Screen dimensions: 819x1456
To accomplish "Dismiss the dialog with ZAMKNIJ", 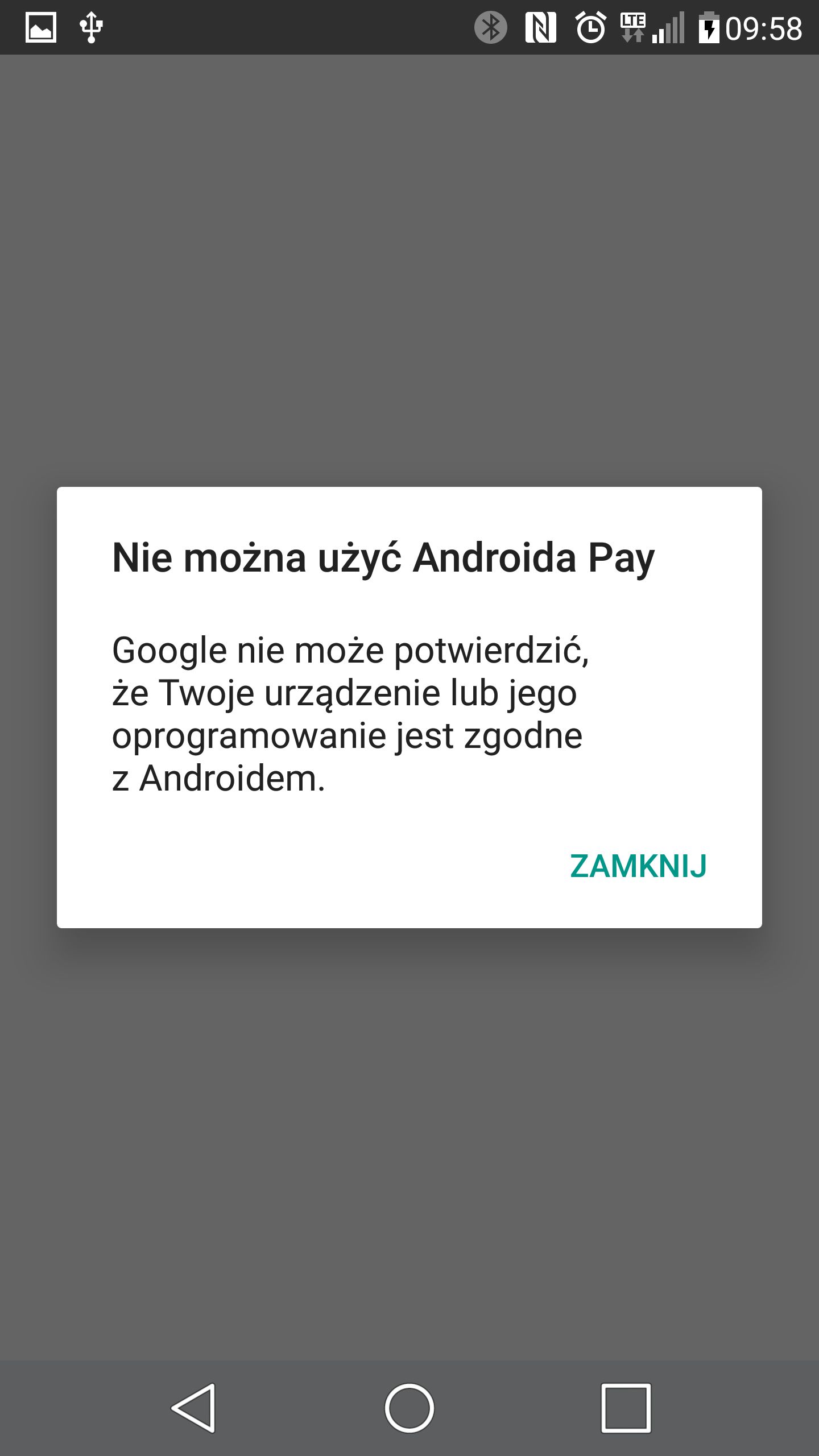I will pyautogui.click(x=638, y=866).
